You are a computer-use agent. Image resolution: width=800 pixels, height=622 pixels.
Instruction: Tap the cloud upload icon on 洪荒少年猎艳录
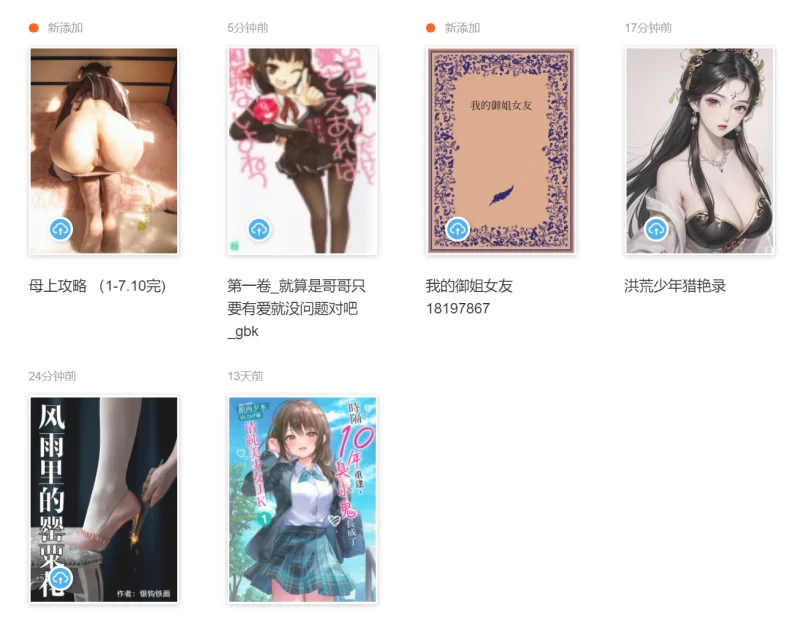tap(656, 229)
